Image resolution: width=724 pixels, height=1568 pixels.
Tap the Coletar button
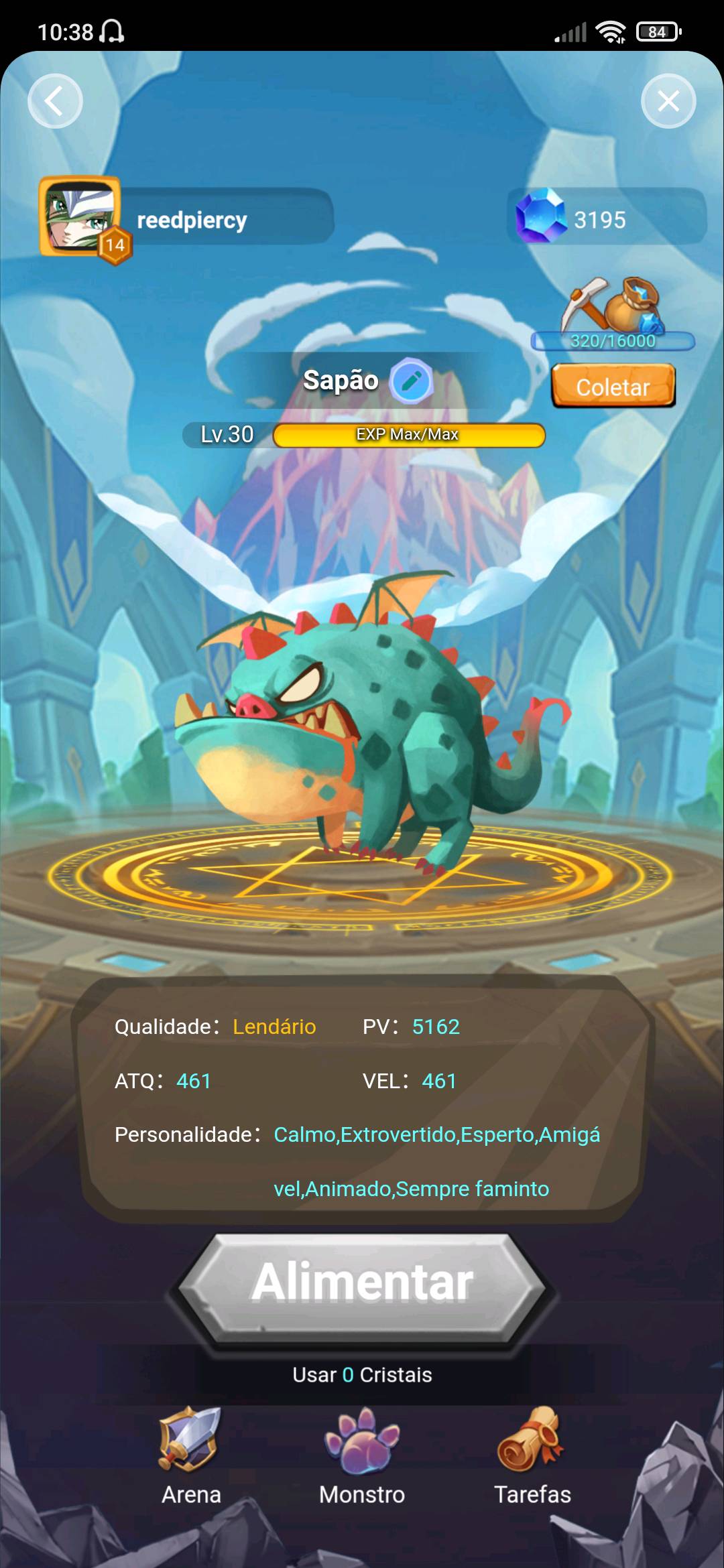tap(613, 386)
